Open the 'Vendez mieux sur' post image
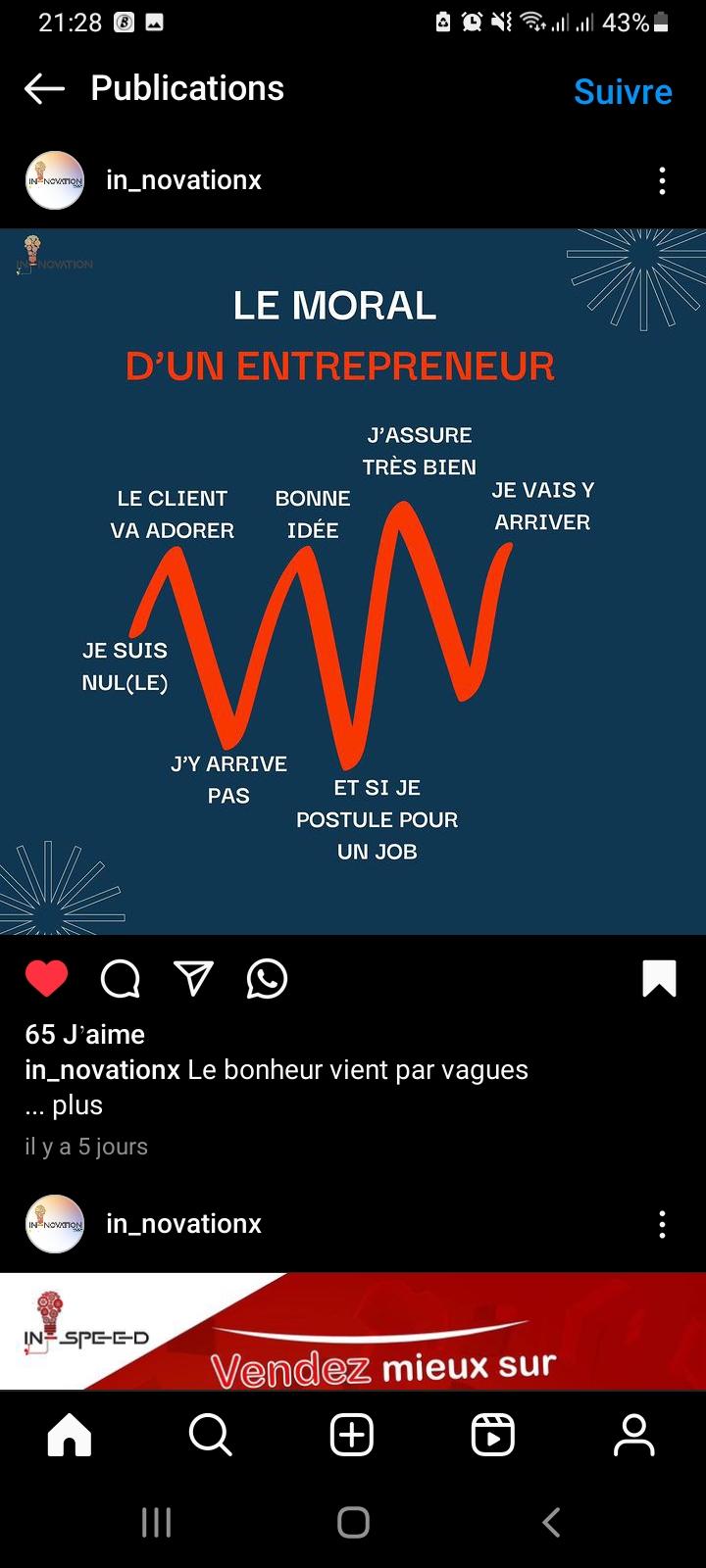Screen dimensions: 706x1568 [x=353, y=1331]
